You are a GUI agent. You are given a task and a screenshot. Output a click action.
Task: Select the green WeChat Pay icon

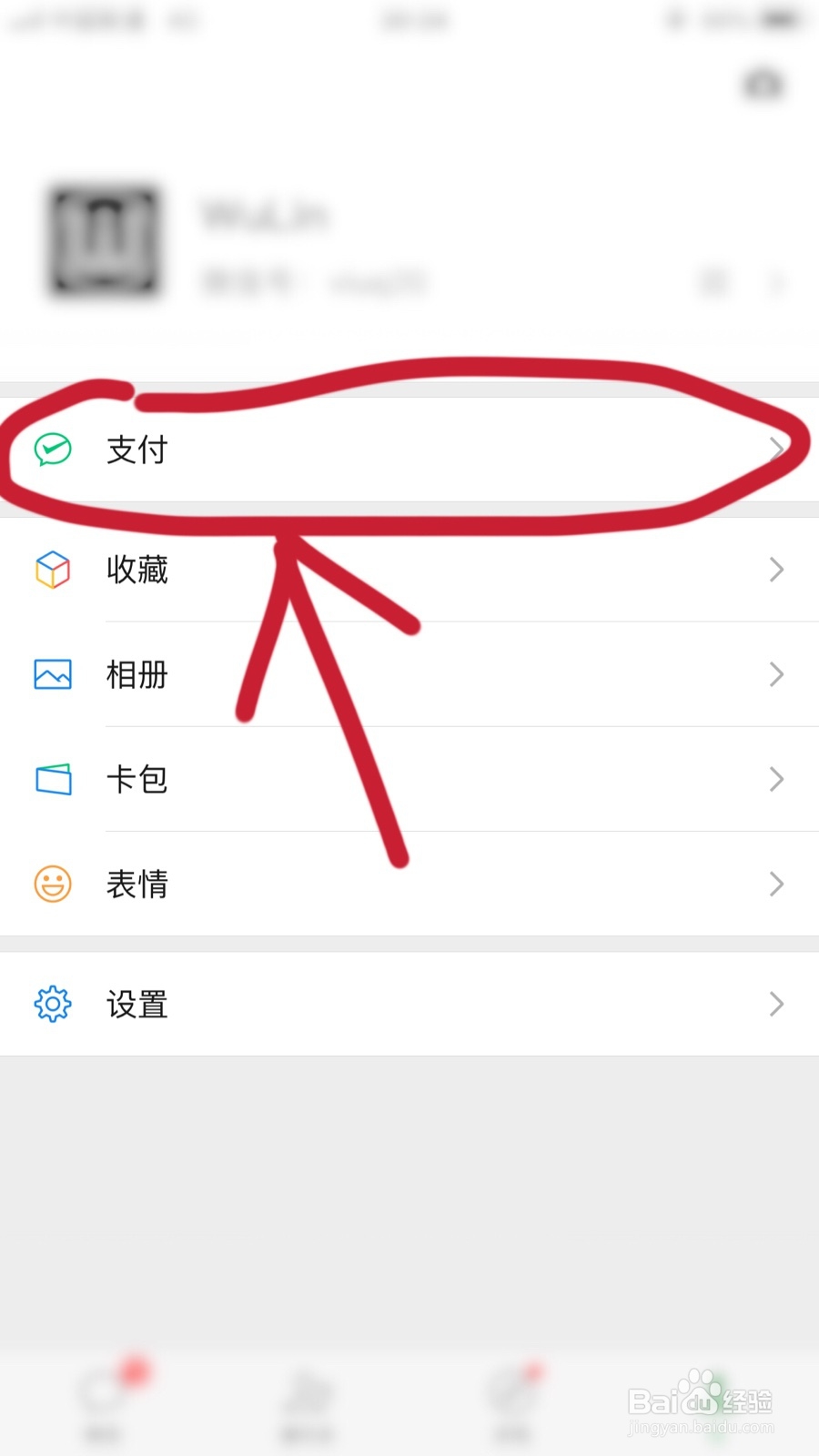coord(52,450)
